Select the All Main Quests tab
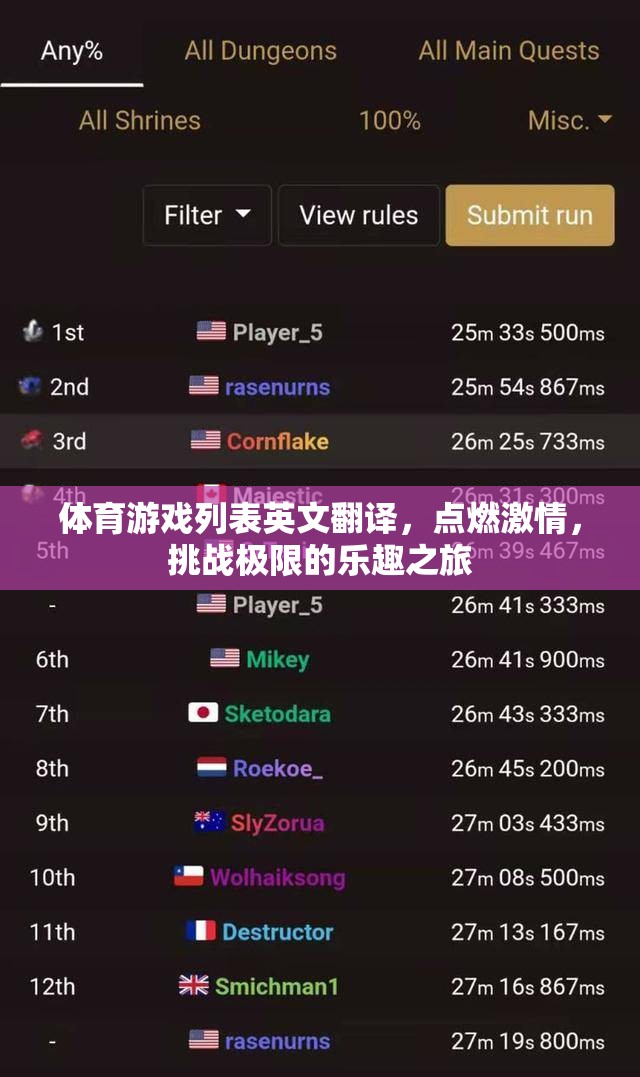 pyautogui.click(x=508, y=51)
